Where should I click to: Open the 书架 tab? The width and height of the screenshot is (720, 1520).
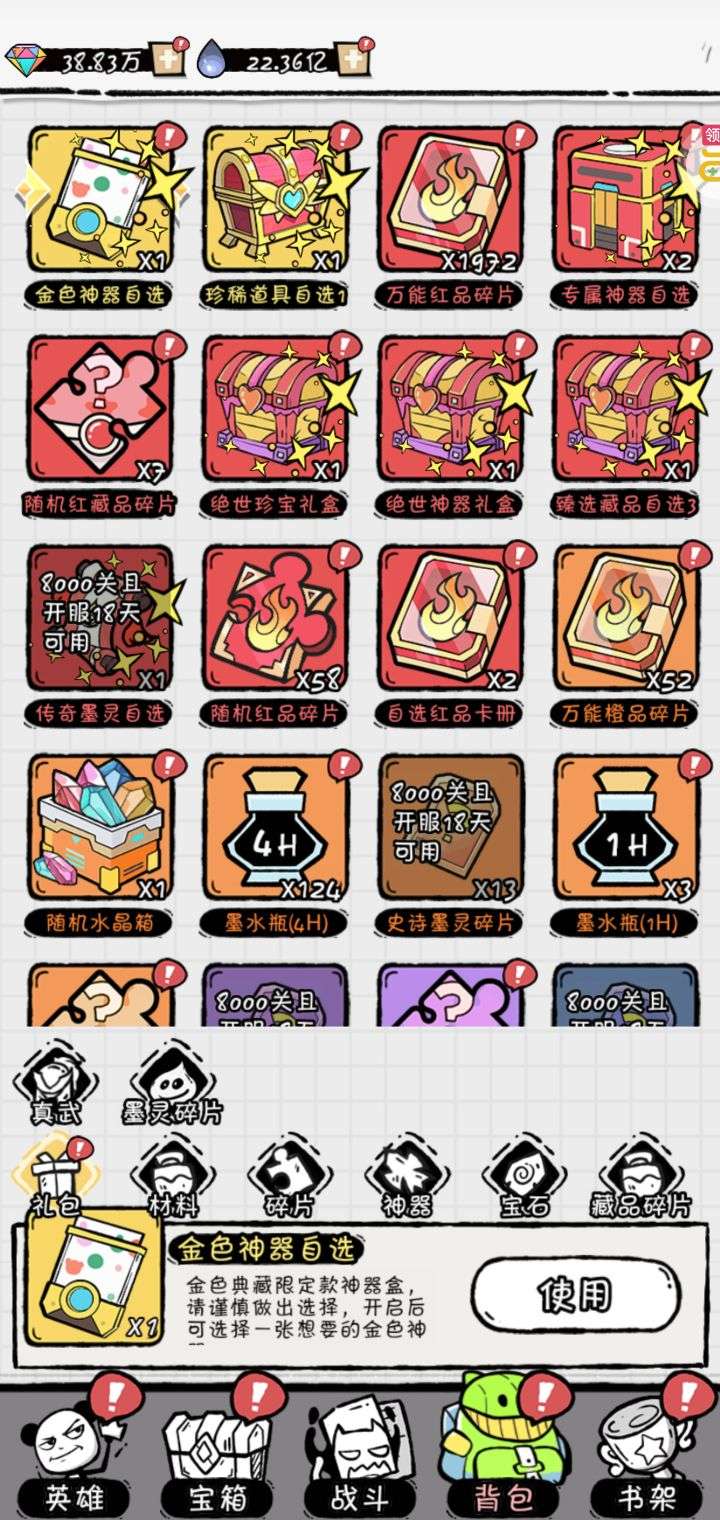(647, 1460)
